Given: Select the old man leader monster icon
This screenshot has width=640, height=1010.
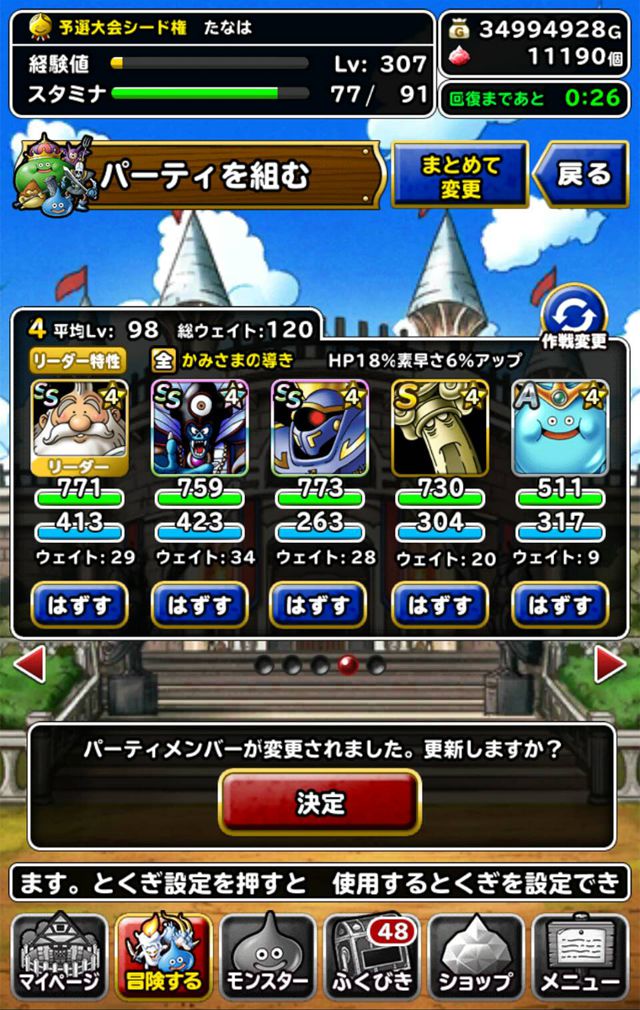Looking at the screenshot, I should (79, 427).
